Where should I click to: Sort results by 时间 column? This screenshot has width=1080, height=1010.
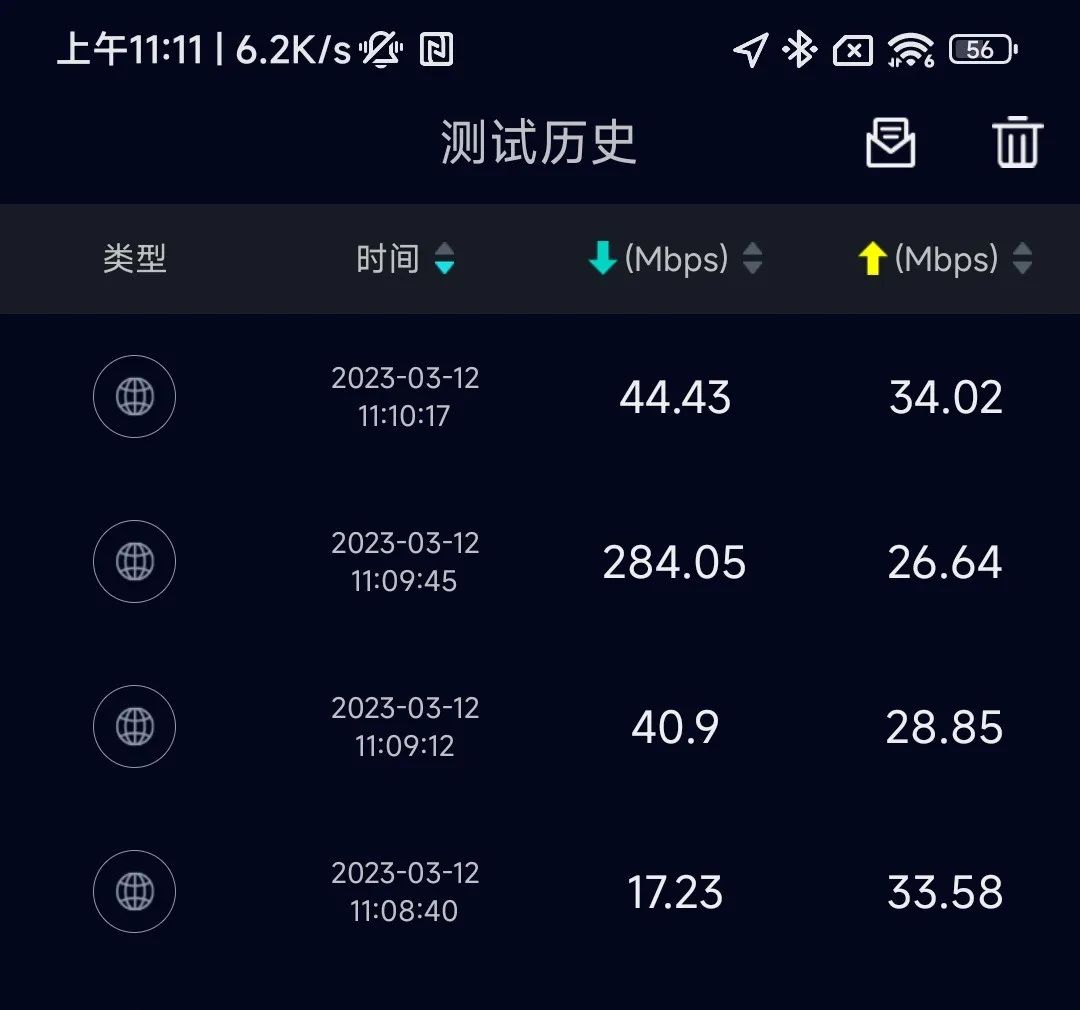click(x=405, y=258)
